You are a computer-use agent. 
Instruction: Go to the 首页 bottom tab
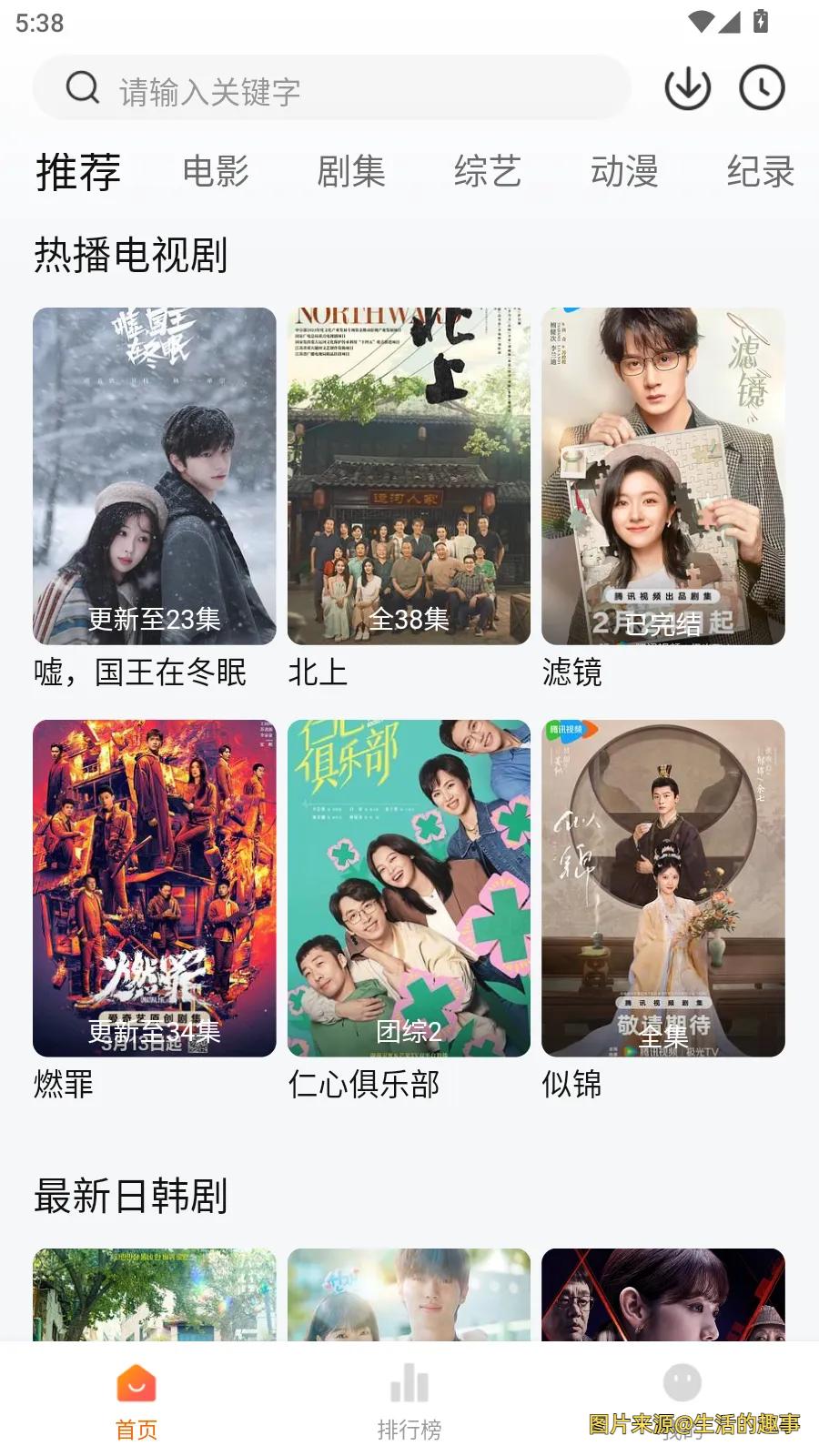(x=136, y=1401)
